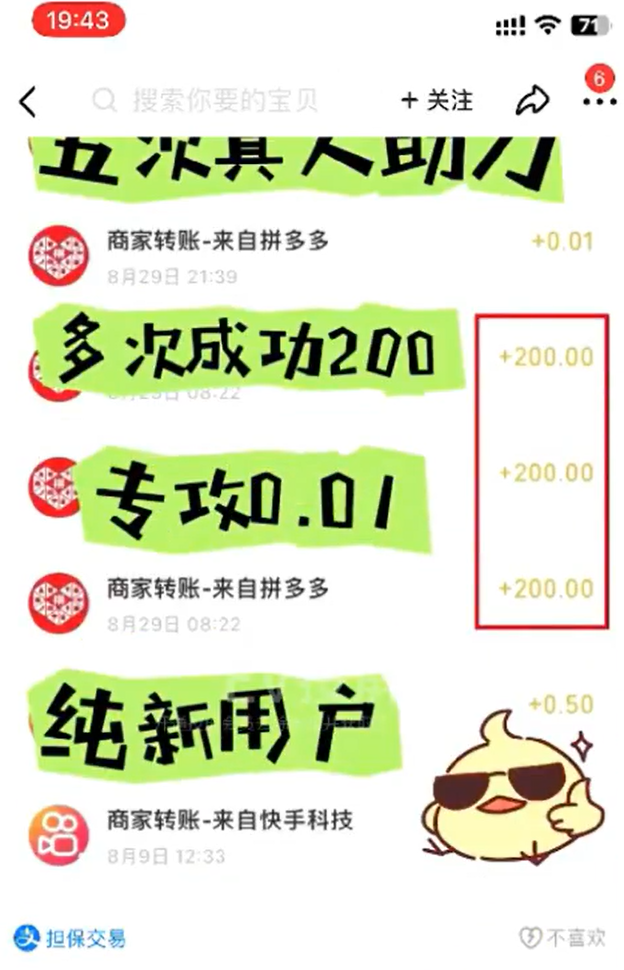624x970 pixels.
Task: Open the three-dot overflow menu
Action: pos(599,101)
